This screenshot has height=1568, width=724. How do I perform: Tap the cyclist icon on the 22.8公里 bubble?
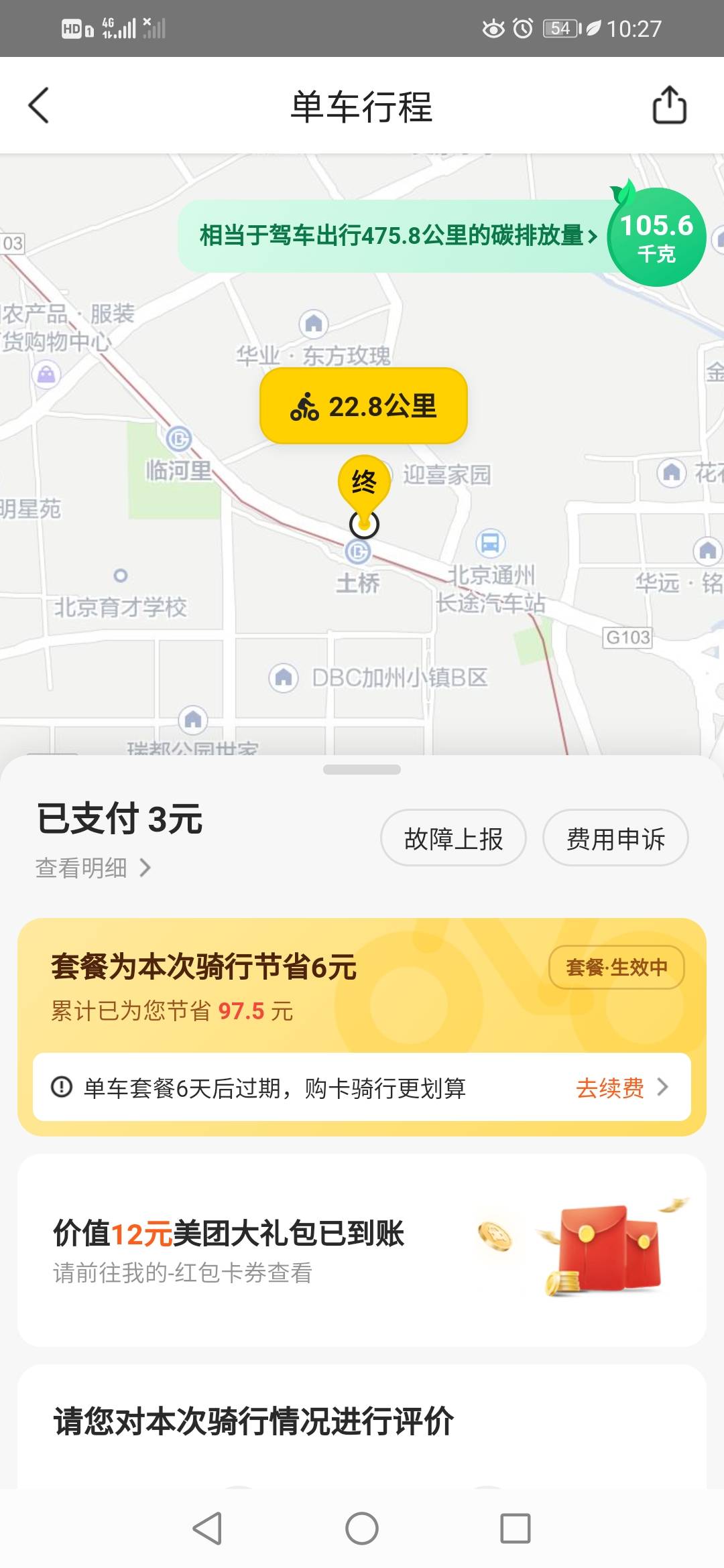[x=306, y=406]
